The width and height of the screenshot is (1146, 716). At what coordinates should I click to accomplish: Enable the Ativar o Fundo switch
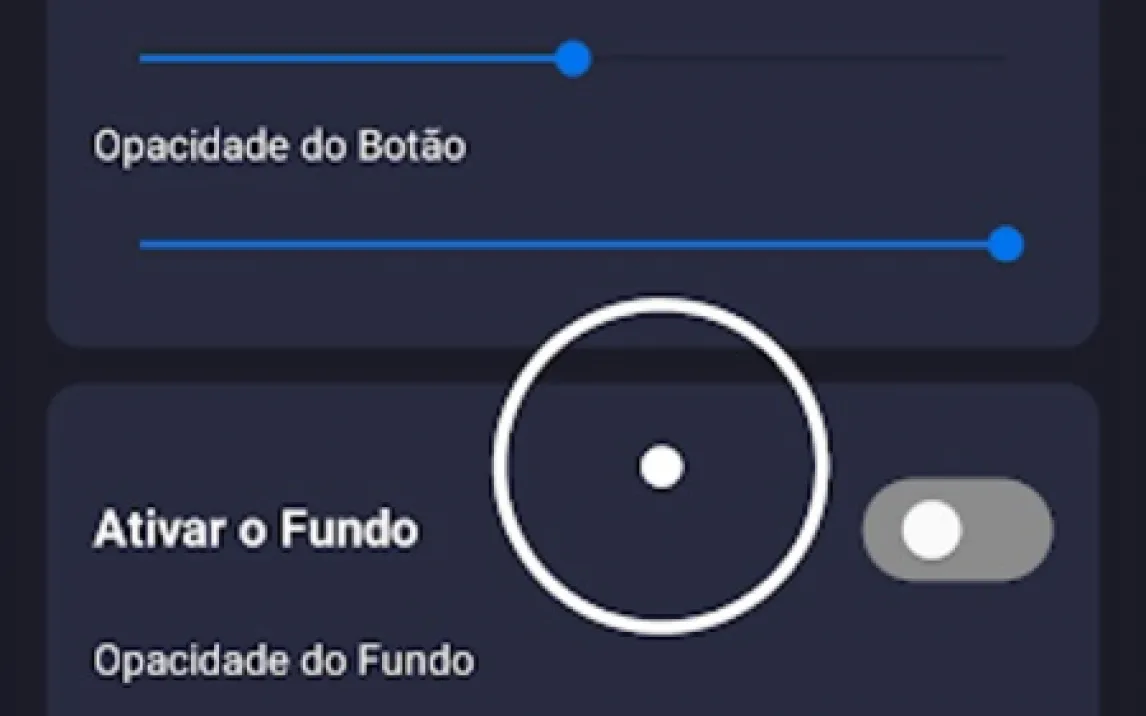[957, 530]
